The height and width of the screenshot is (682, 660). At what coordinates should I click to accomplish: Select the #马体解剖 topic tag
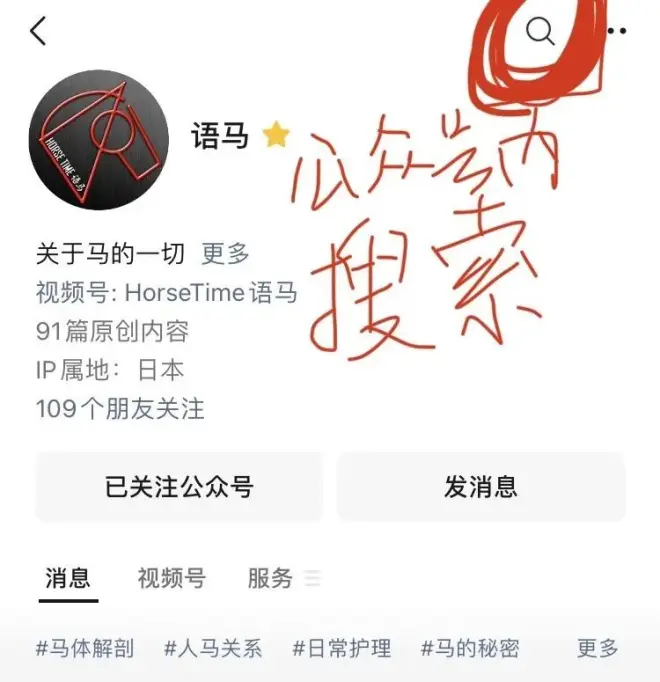point(85,648)
